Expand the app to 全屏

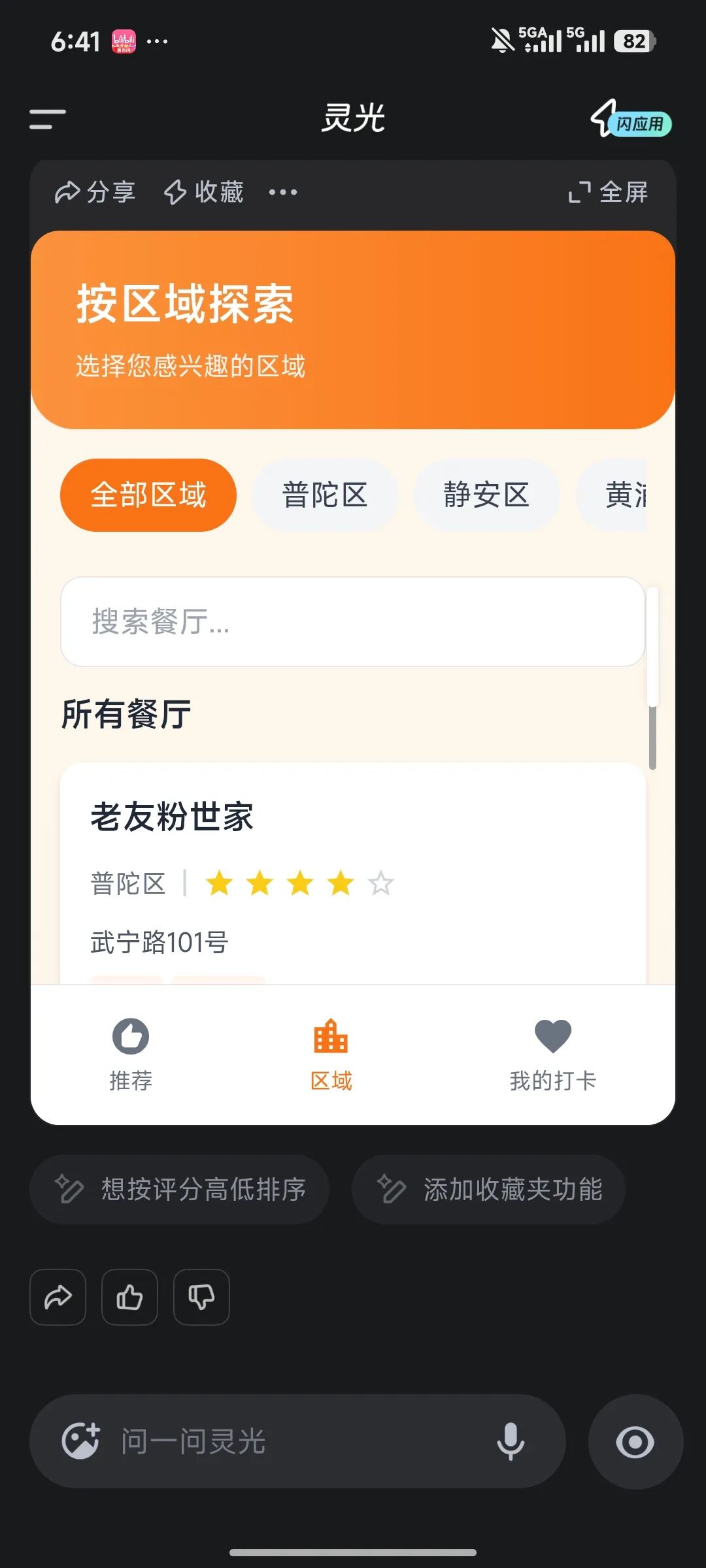point(608,192)
